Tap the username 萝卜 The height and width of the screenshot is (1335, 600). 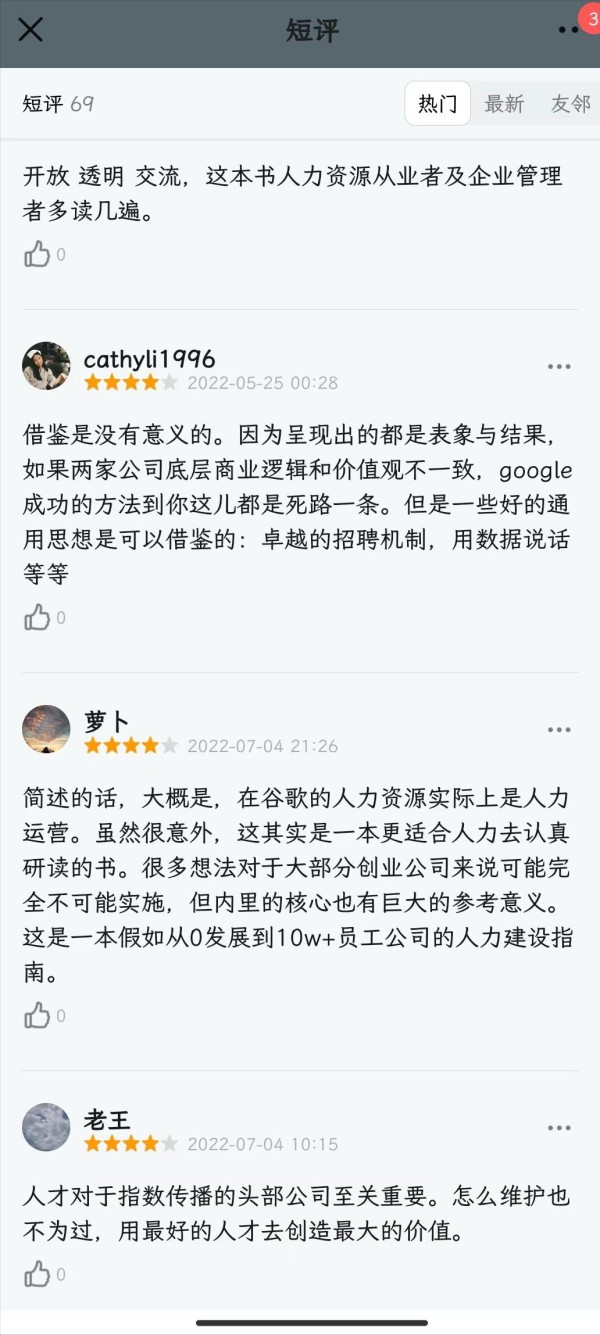pyautogui.click(x=106, y=722)
